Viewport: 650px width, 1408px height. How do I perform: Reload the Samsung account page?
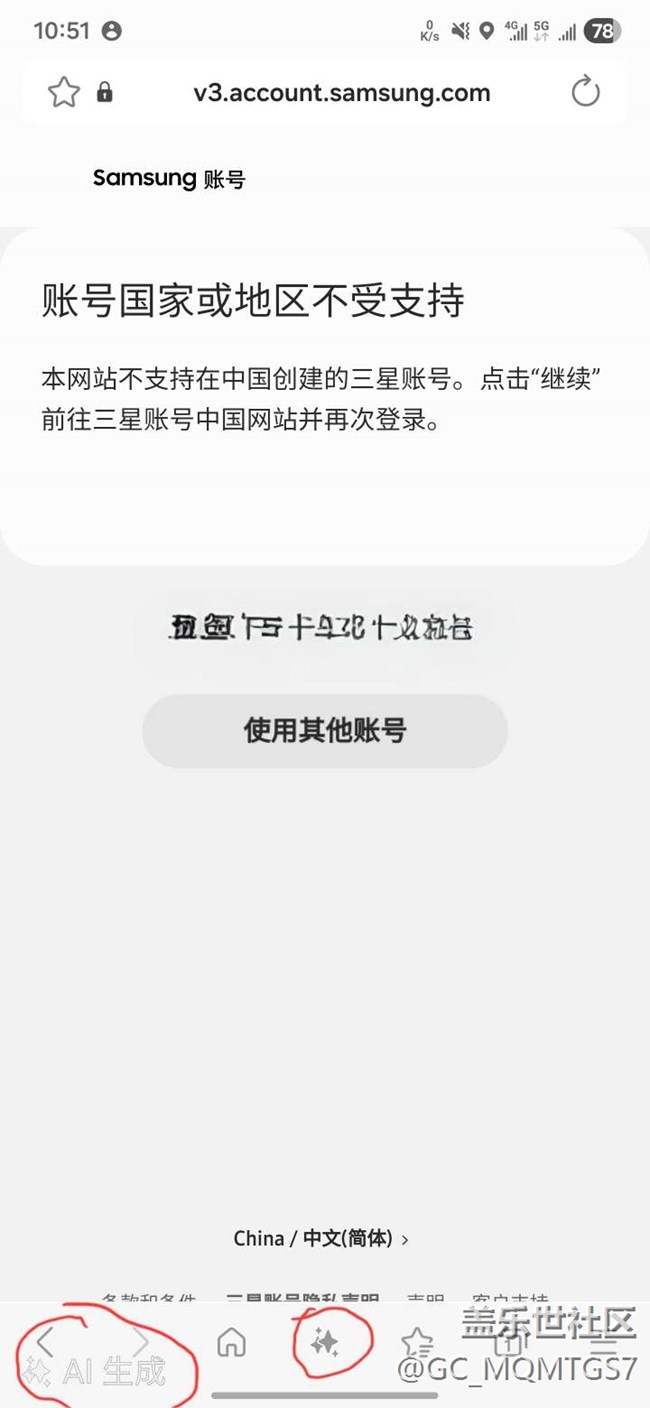click(x=585, y=93)
